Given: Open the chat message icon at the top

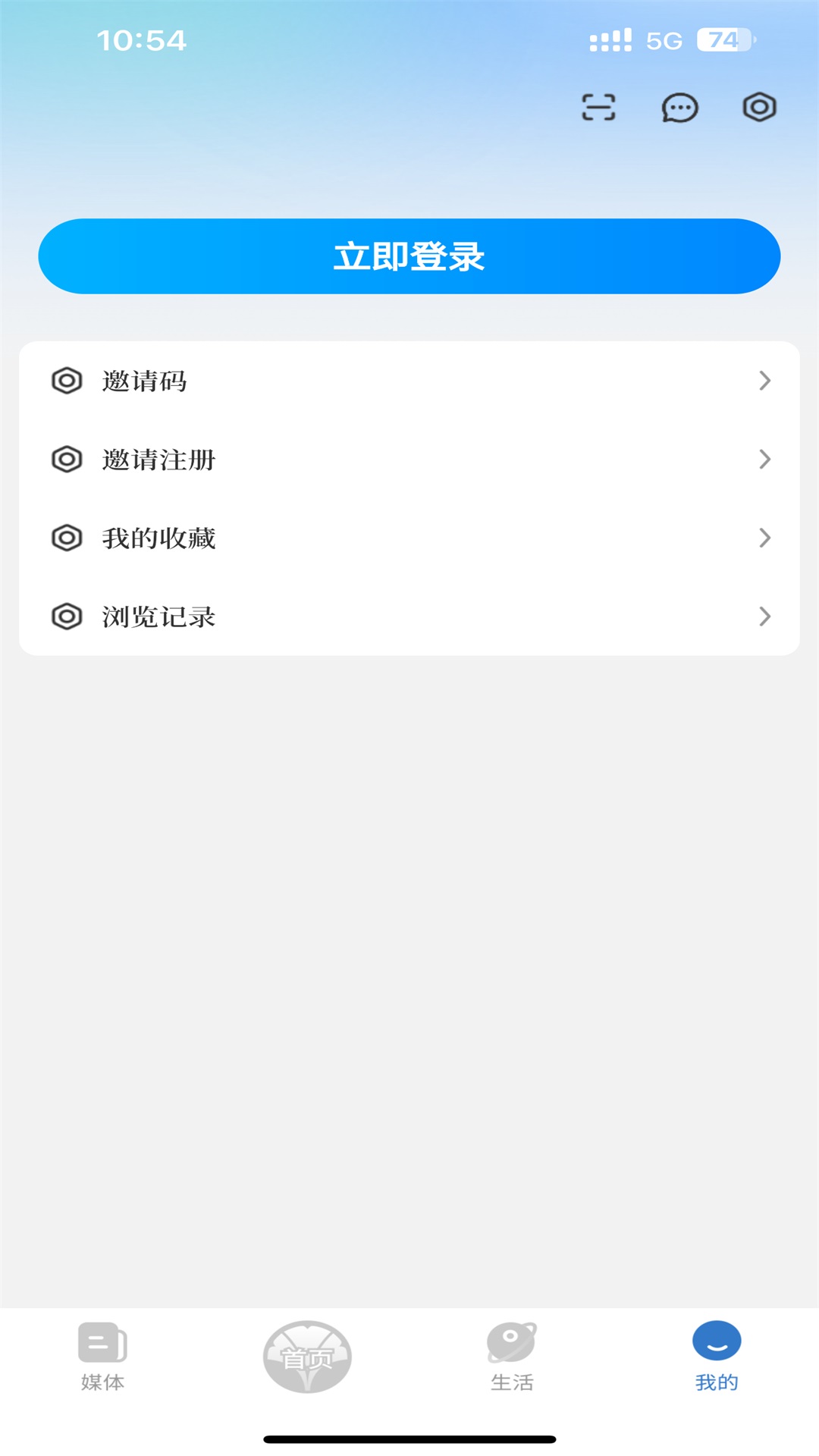Looking at the screenshot, I should tap(679, 108).
